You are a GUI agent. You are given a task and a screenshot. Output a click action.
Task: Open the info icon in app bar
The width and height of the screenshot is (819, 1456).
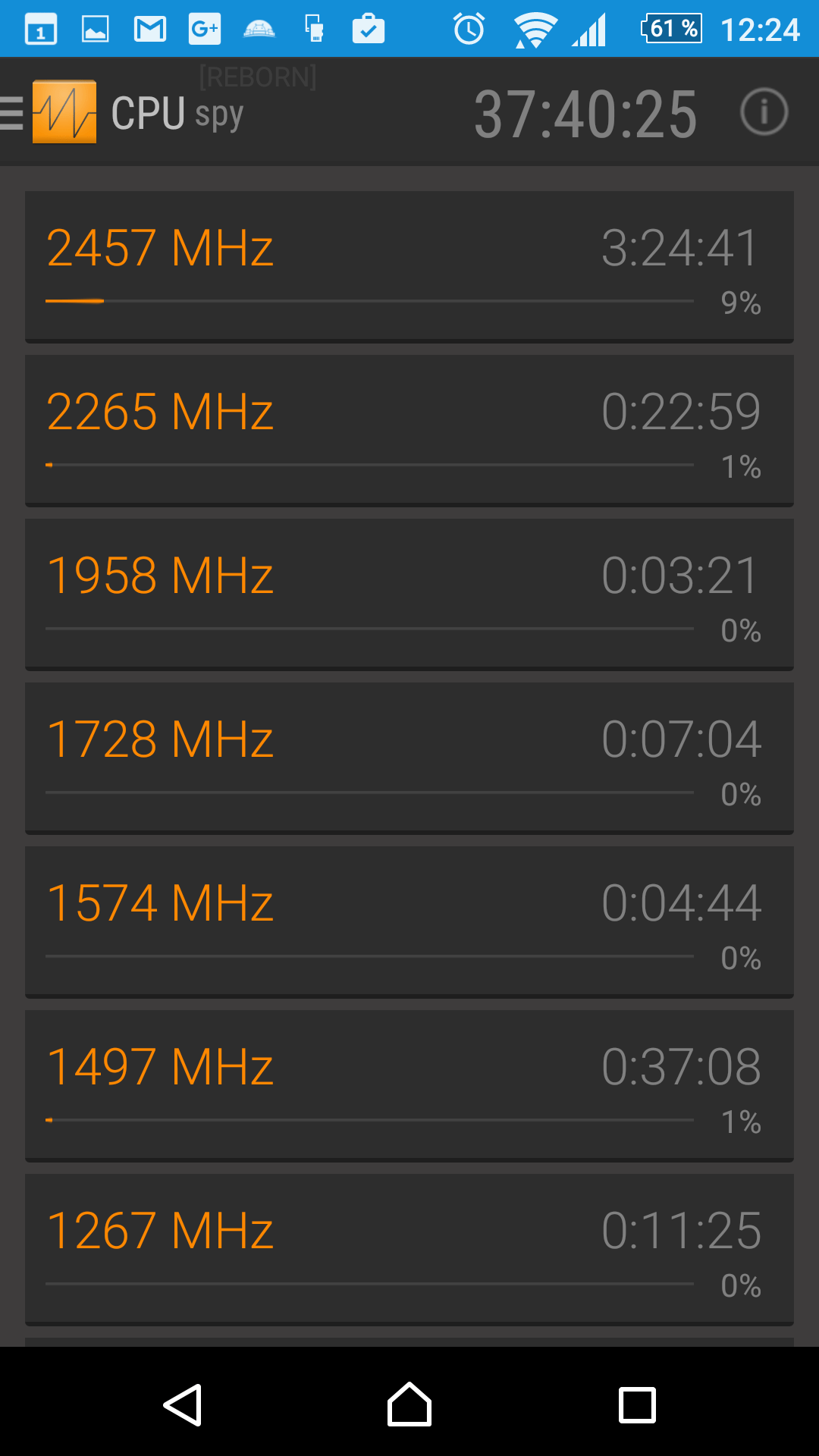click(764, 112)
